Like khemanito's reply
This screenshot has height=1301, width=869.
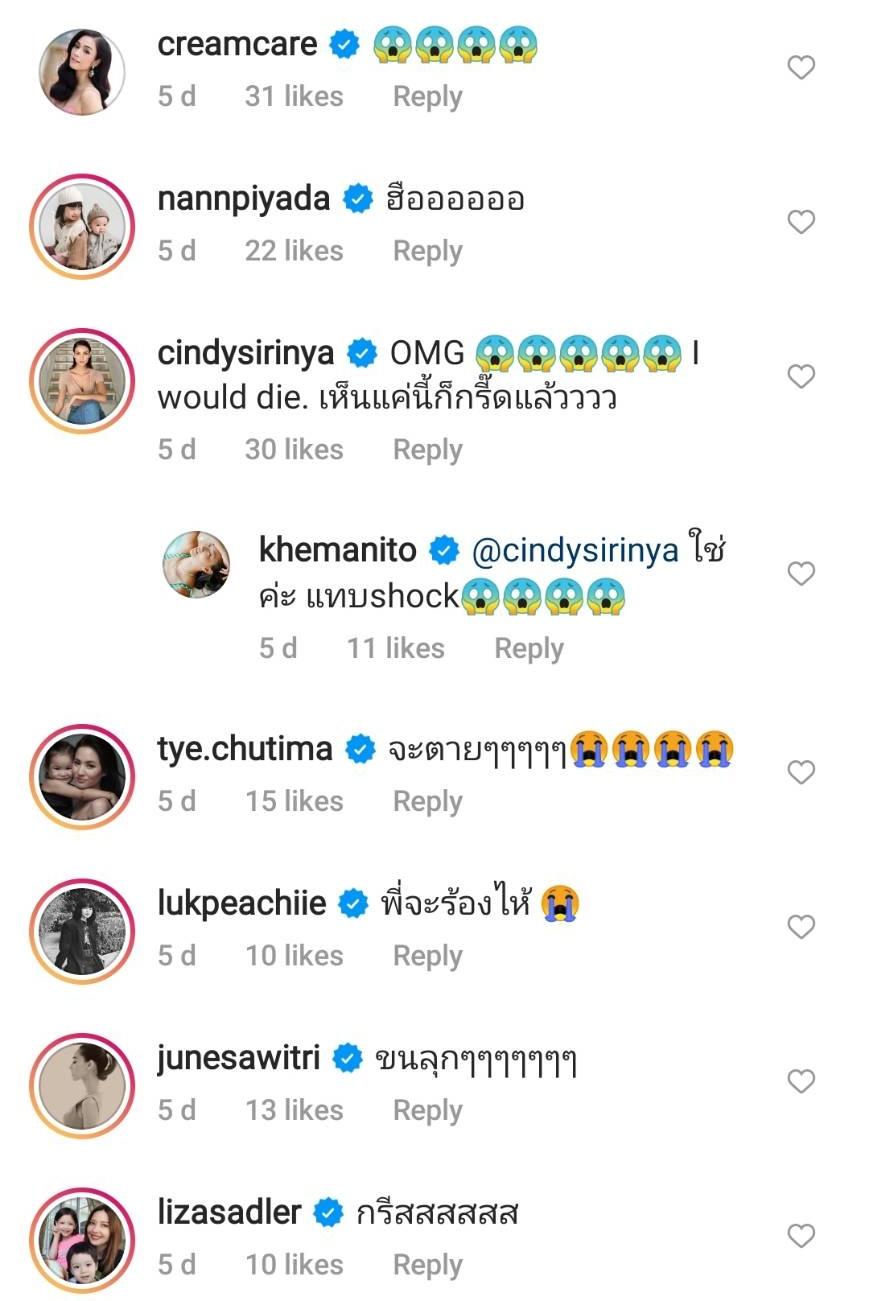(x=801, y=574)
